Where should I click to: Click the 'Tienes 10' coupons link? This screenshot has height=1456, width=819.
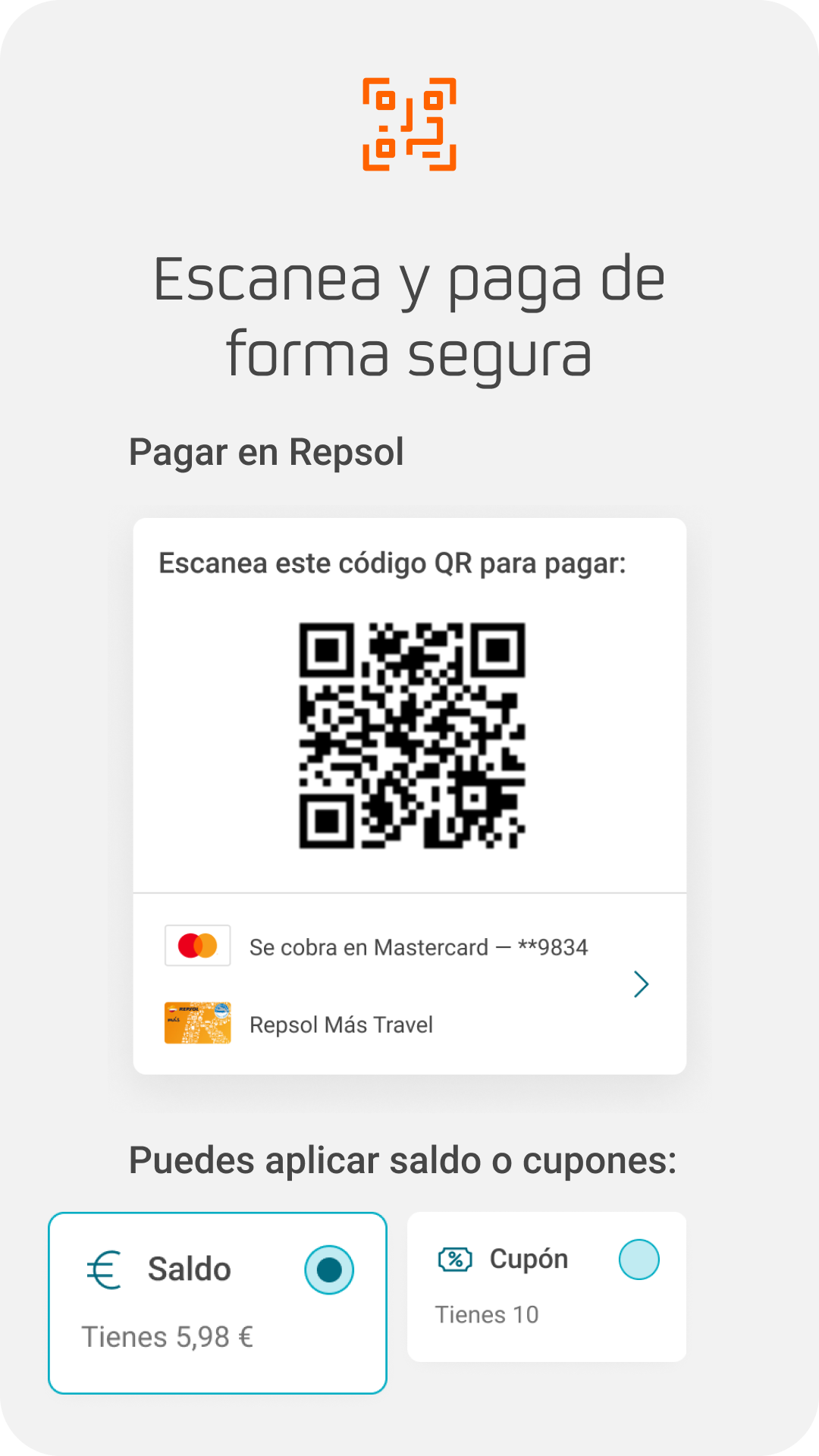(488, 1314)
